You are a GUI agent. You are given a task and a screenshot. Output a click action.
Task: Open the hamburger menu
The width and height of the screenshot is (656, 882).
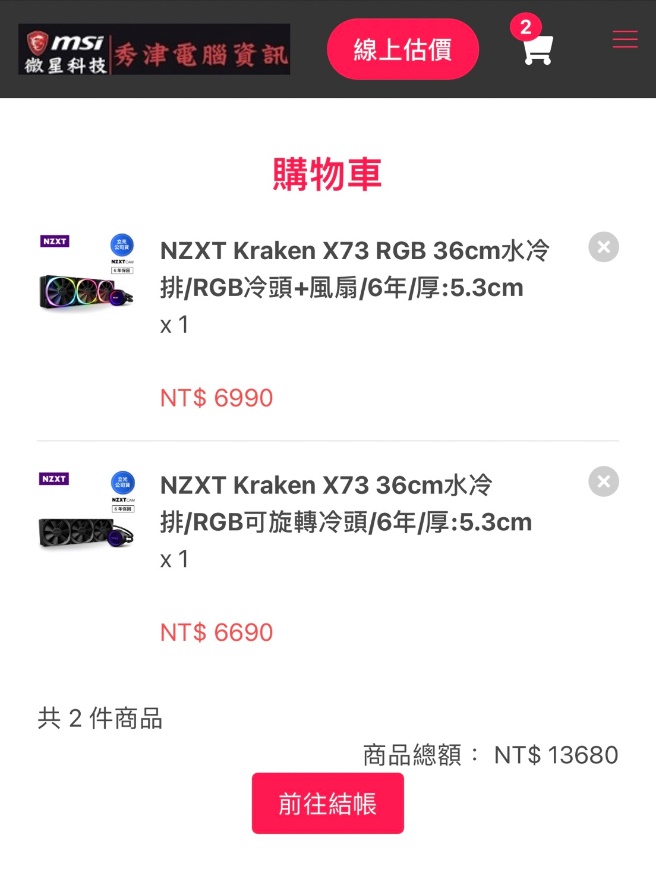pos(625,40)
